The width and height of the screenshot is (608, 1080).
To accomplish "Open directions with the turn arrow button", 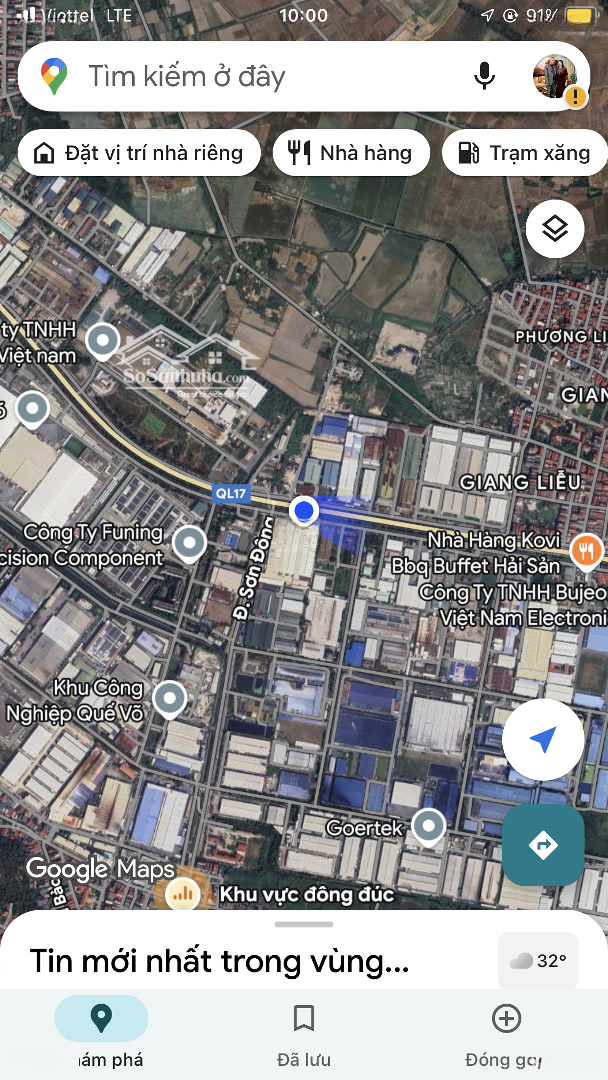I will tap(543, 845).
